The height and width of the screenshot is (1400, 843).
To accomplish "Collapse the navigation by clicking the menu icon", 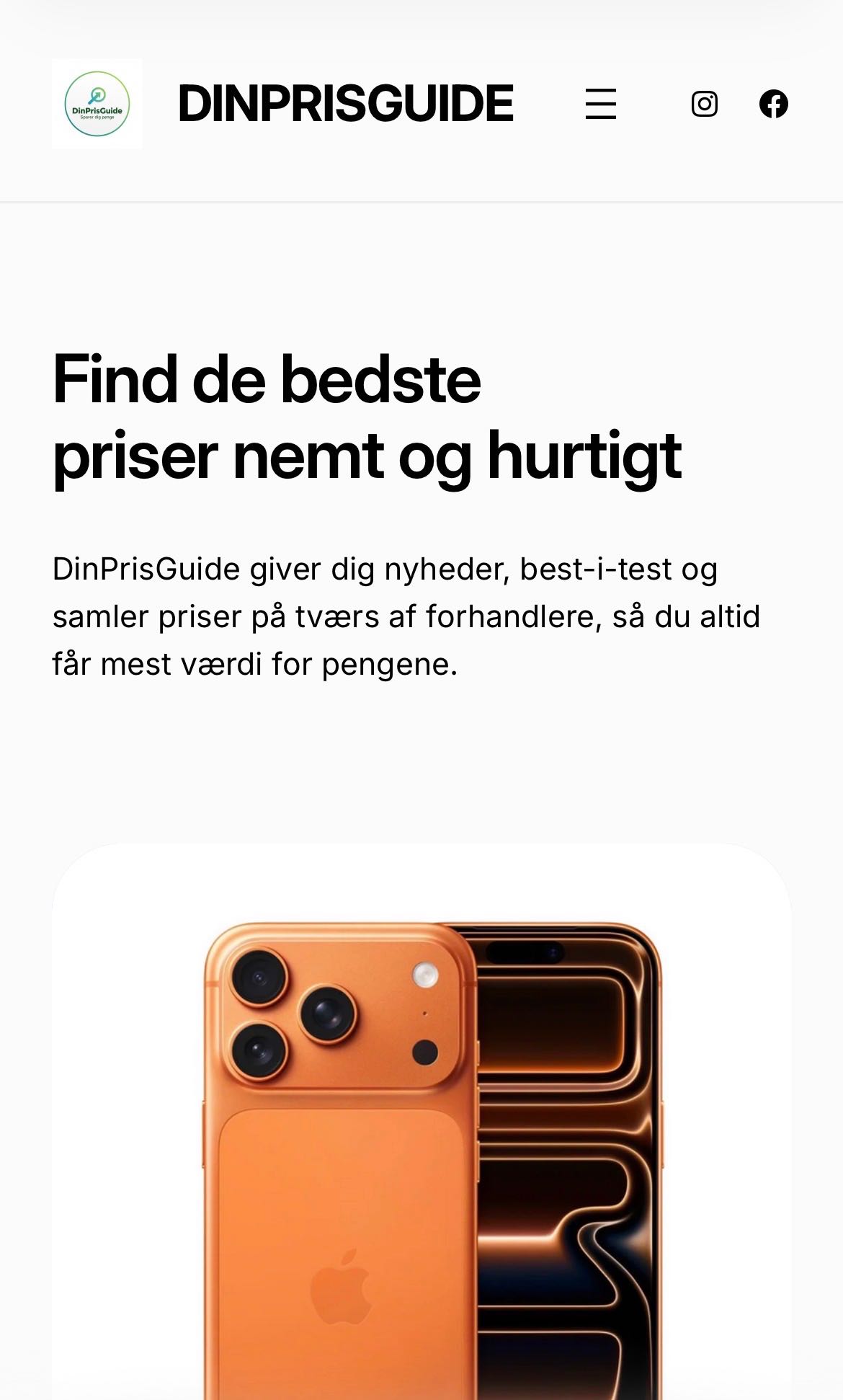I will tap(601, 104).
